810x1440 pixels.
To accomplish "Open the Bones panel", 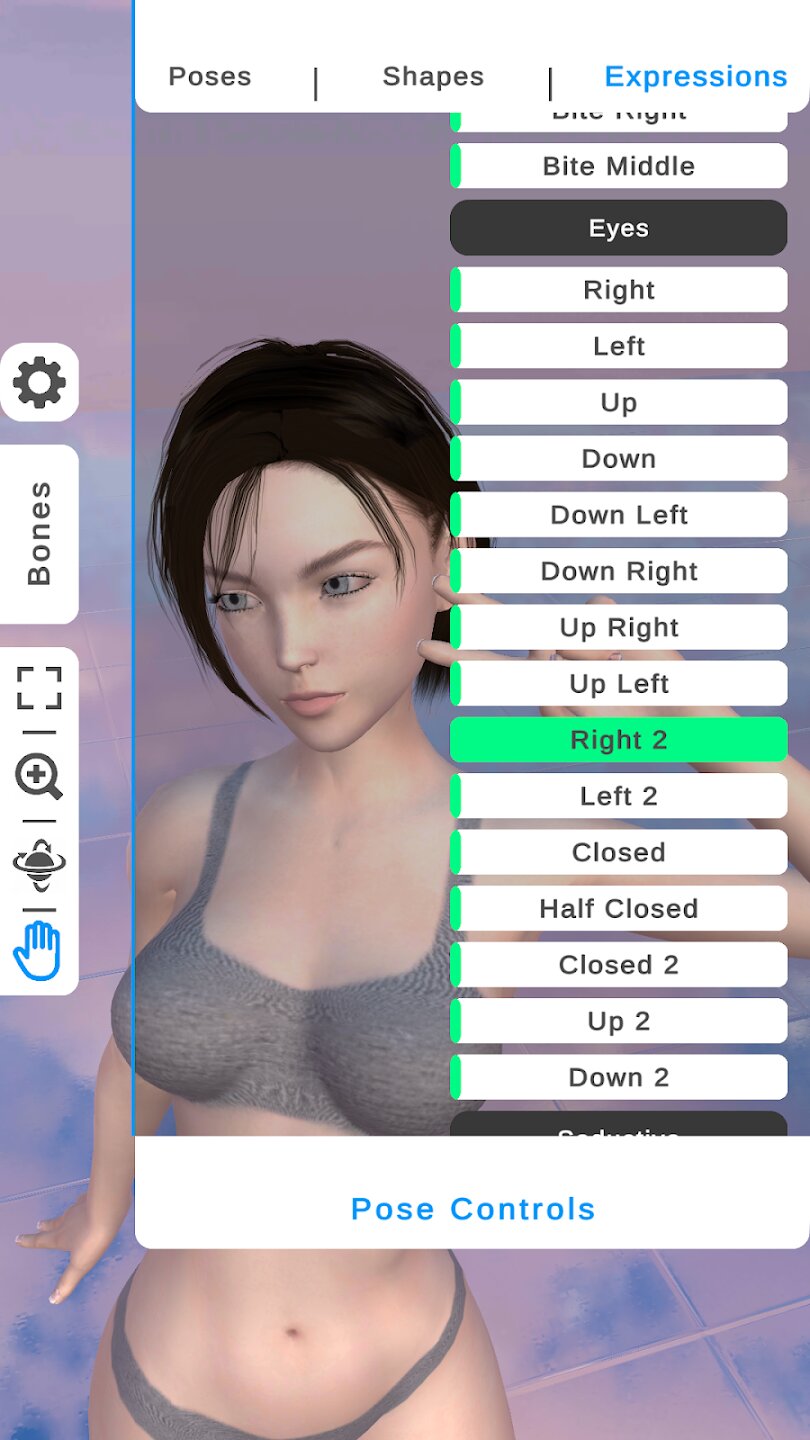I will pyautogui.click(x=39, y=534).
